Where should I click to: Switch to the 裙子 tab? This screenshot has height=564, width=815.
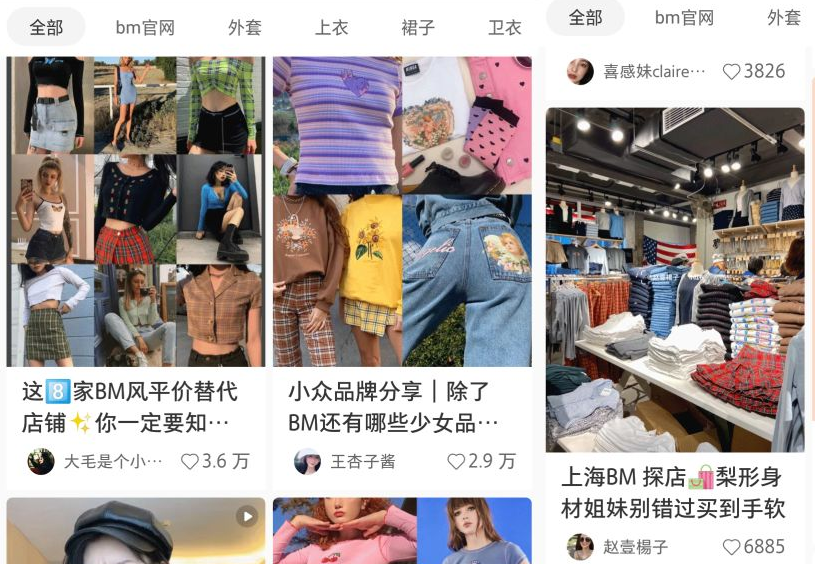coord(418,28)
